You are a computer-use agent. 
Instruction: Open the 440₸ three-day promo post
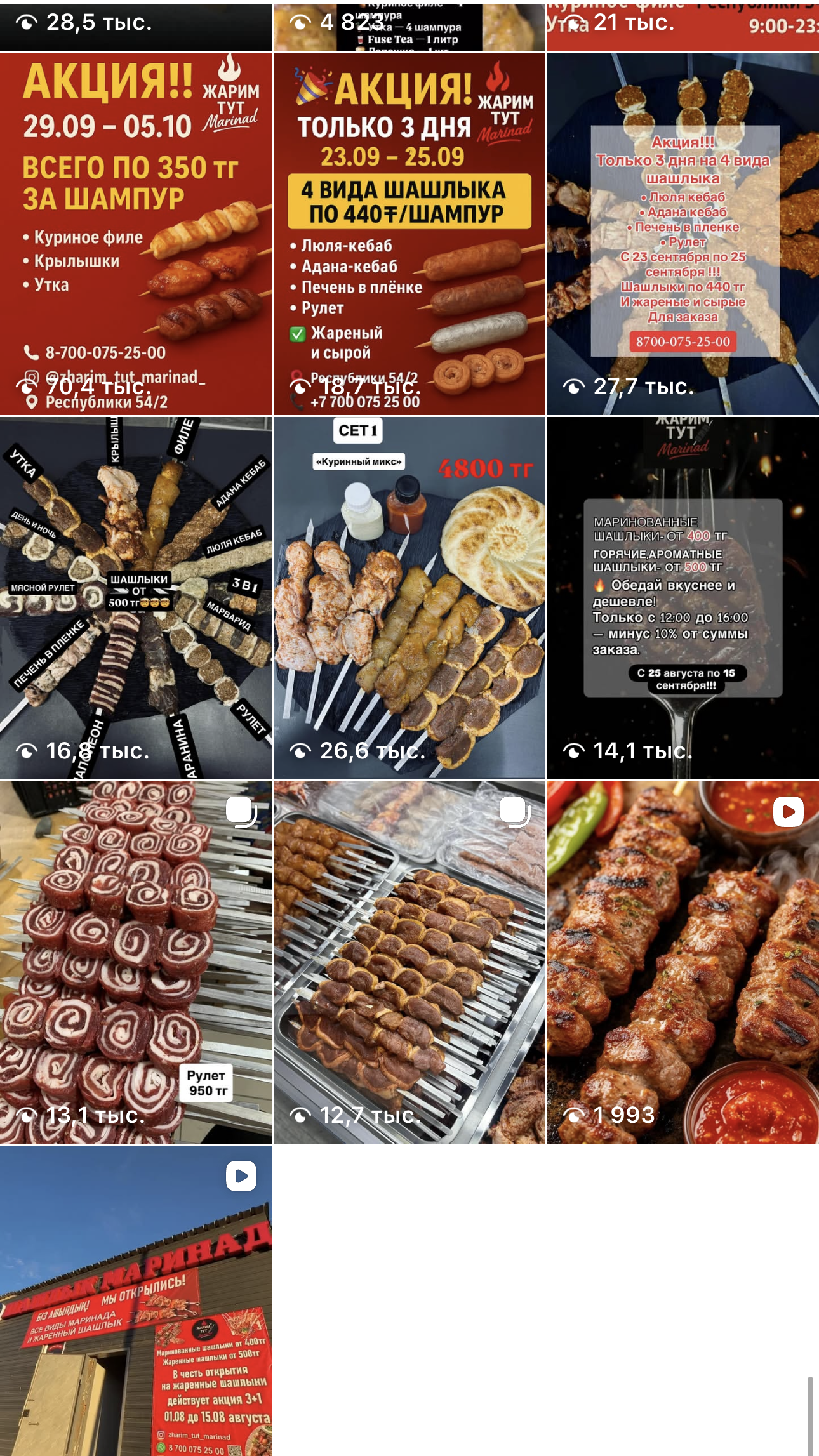(x=409, y=234)
